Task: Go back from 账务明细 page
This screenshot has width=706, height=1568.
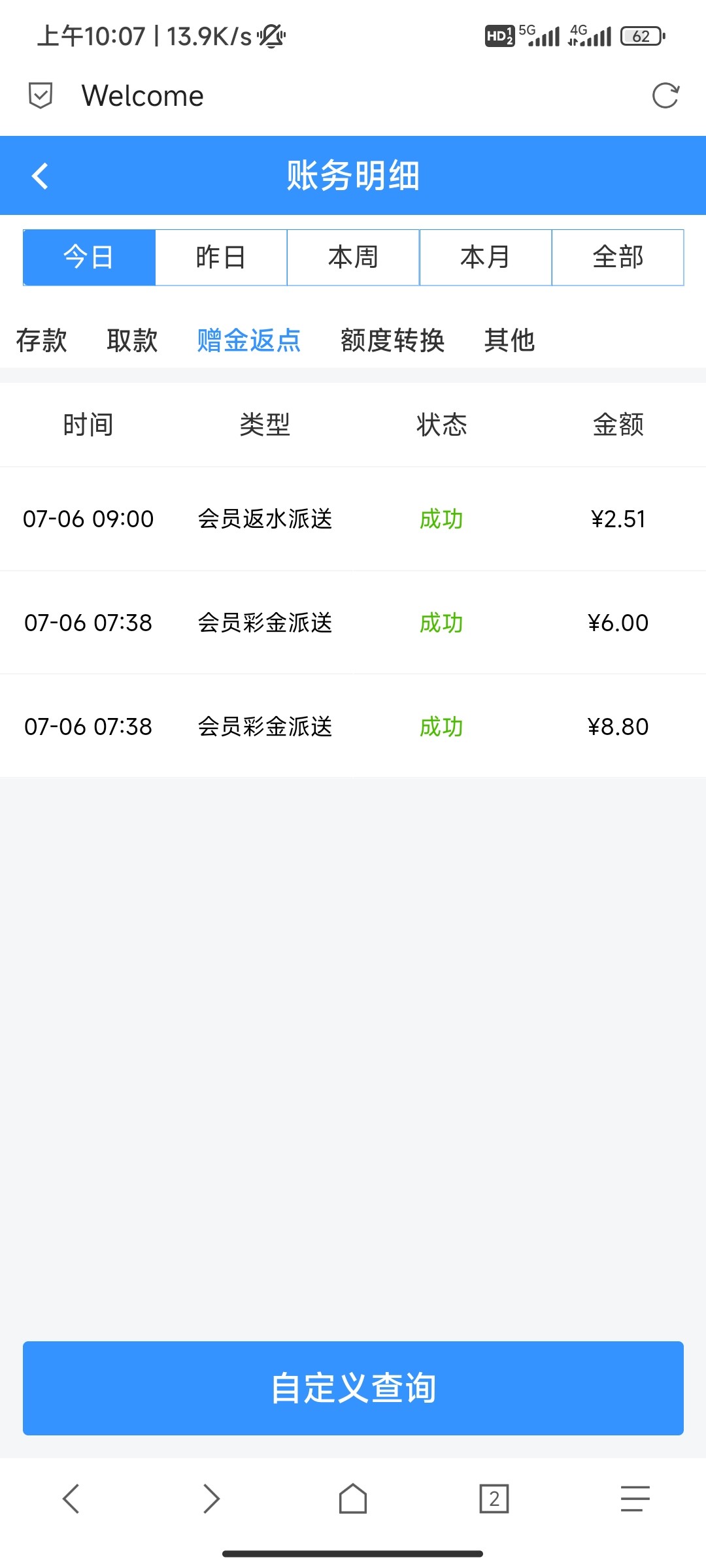Action: pyautogui.click(x=41, y=176)
